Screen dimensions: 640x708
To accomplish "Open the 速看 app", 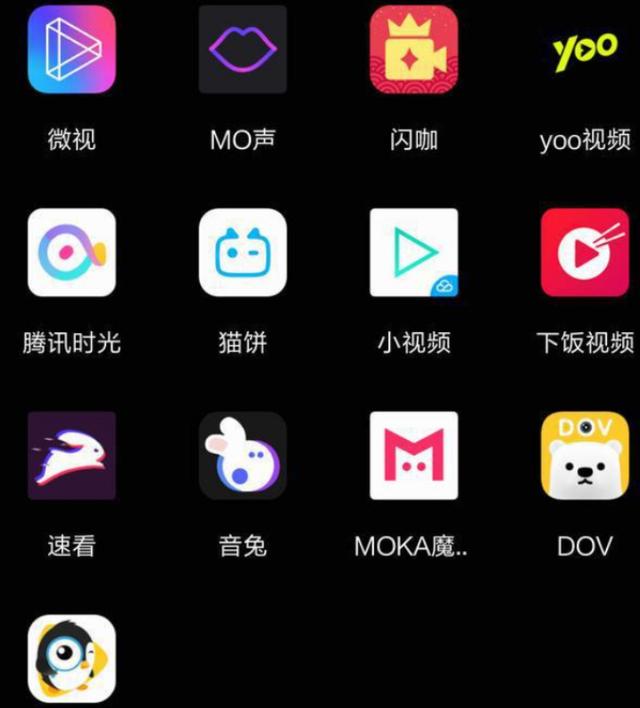I will (x=71, y=455).
